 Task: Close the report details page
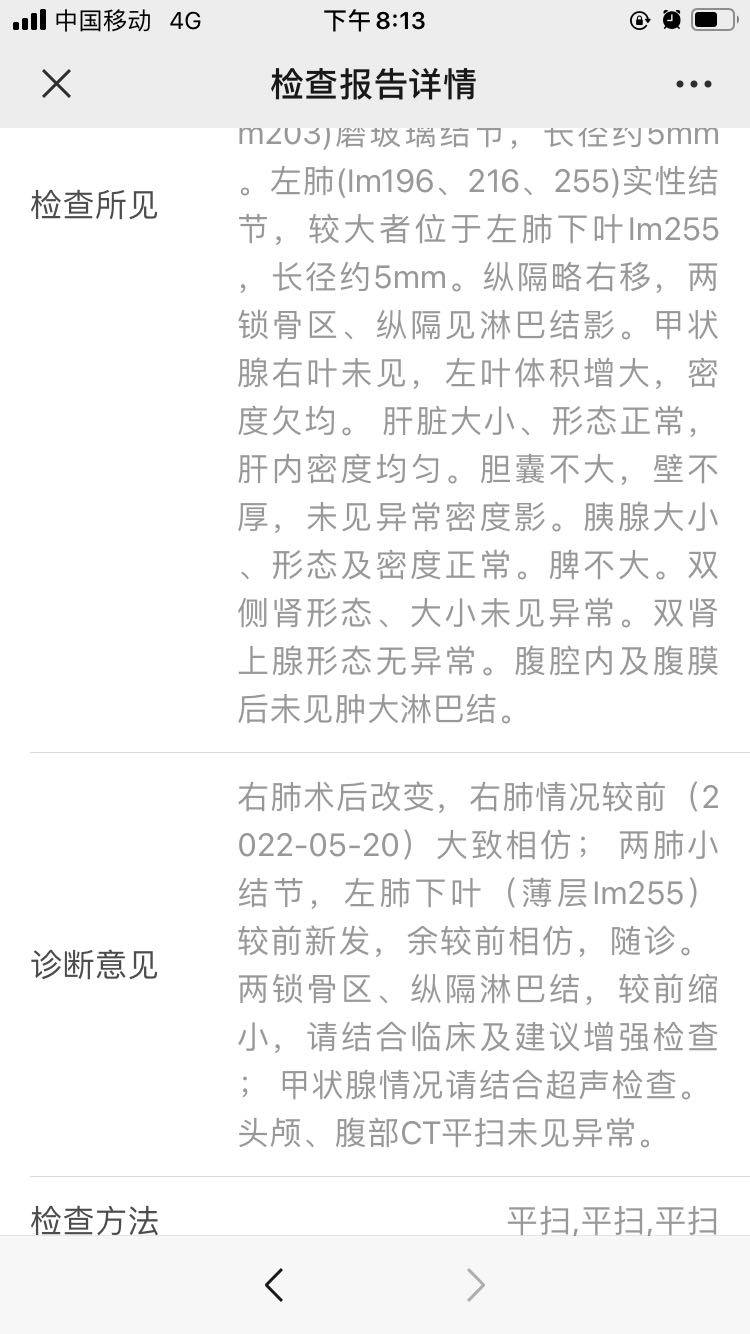point(57,84)
